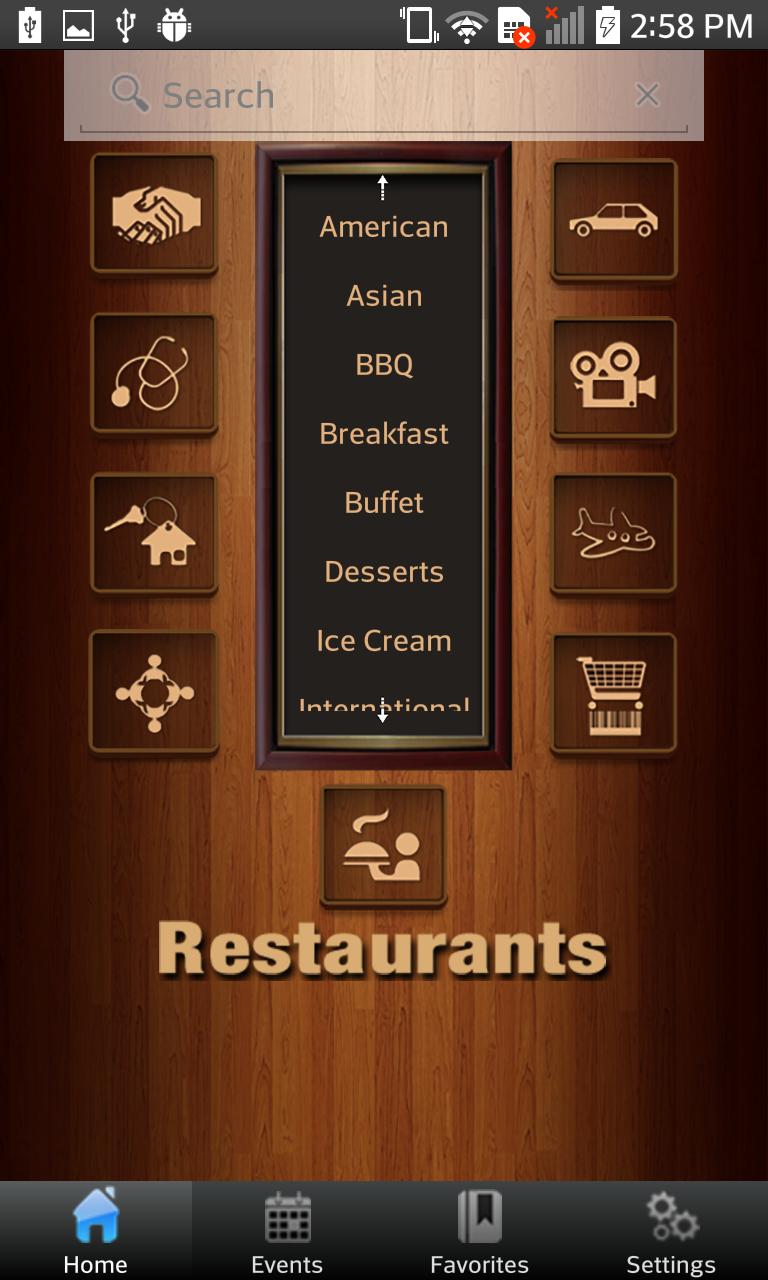Open the car automotive category

coord(614,219)
